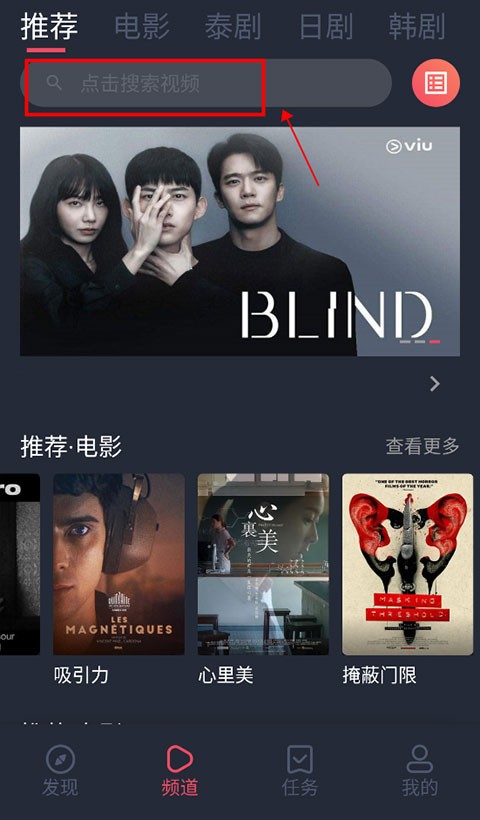Image resolution: width=480 pixels, height=820 pixels.
Task: Go to the 发现 tab
Action: point(60,770)
